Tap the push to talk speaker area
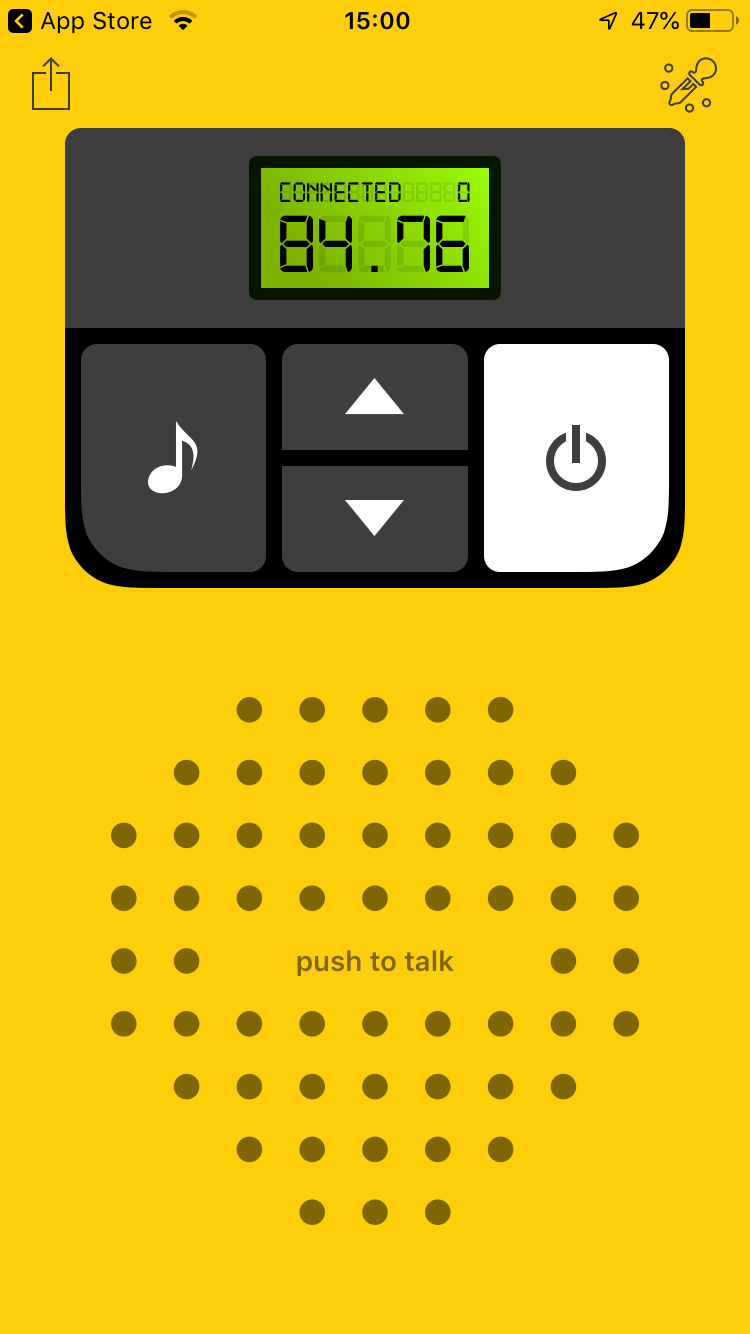Viewport: 750px width, 1334px height. coord(375,961)
